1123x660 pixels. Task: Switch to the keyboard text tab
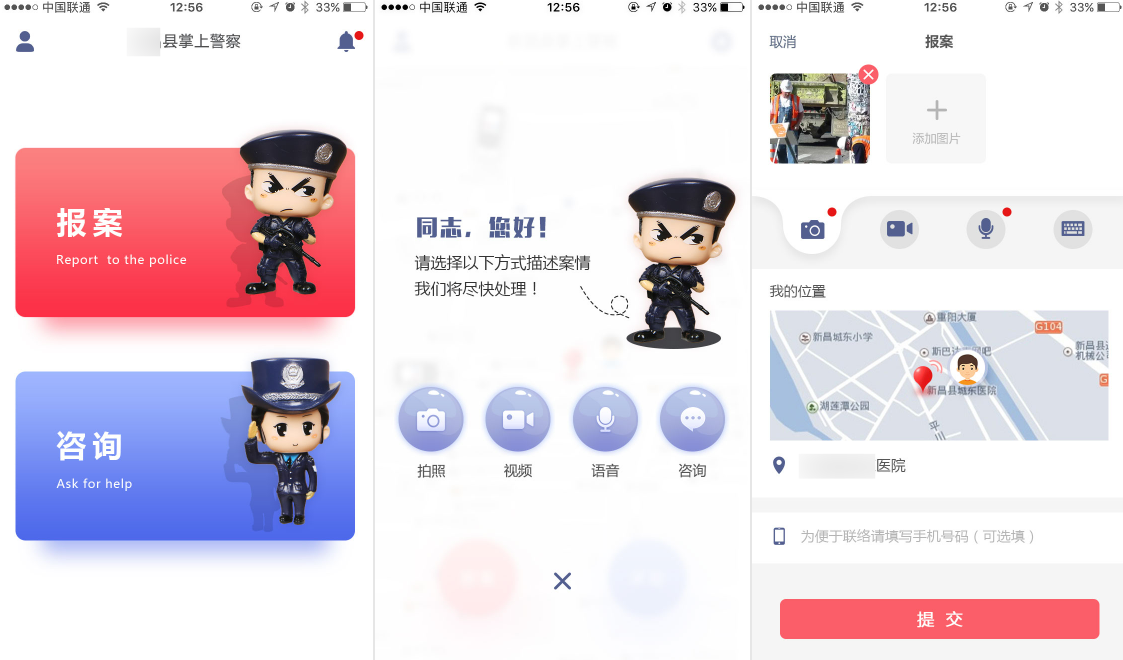coord(1072,229)
